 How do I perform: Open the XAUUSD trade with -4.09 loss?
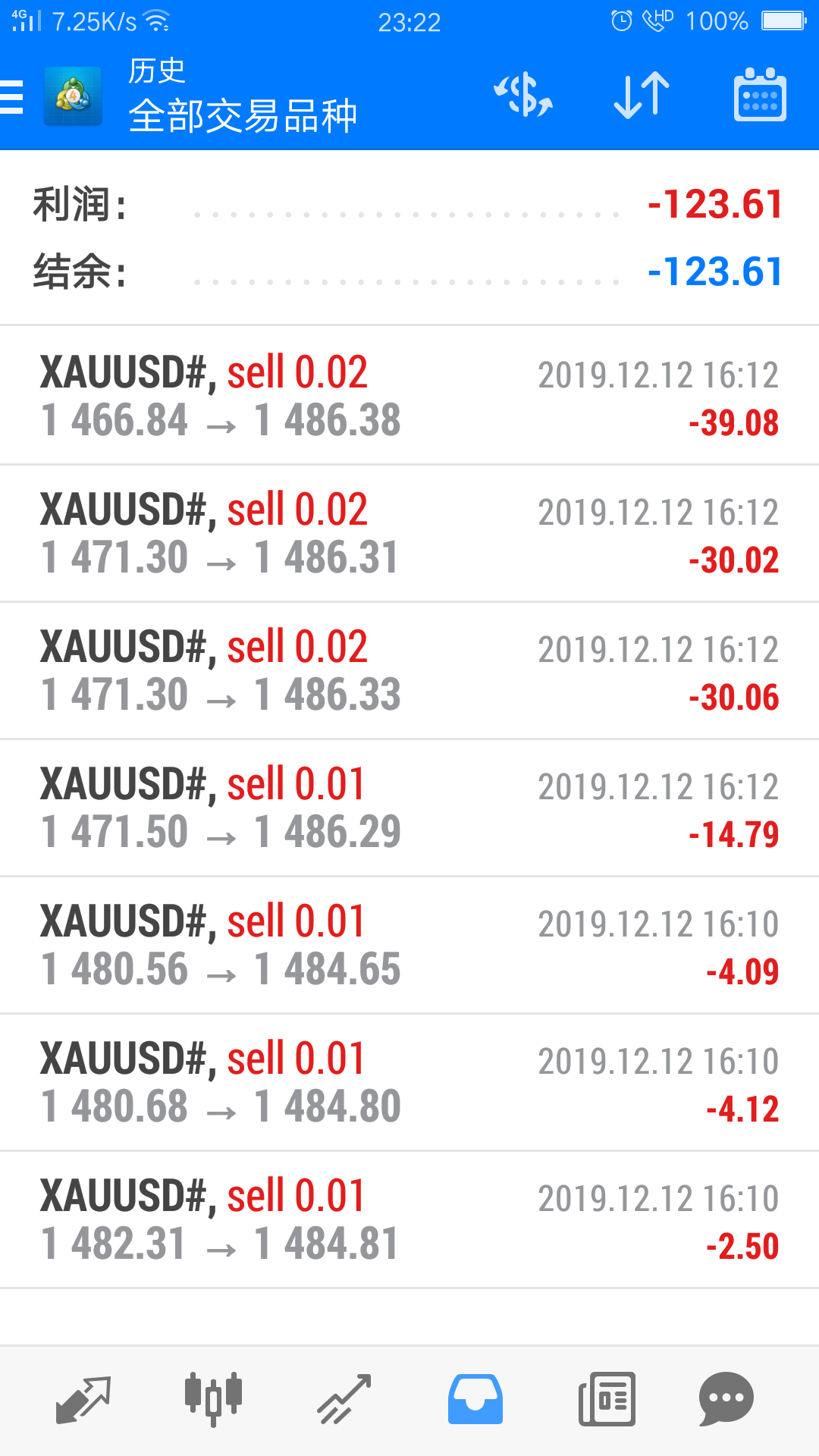(409, 945)
